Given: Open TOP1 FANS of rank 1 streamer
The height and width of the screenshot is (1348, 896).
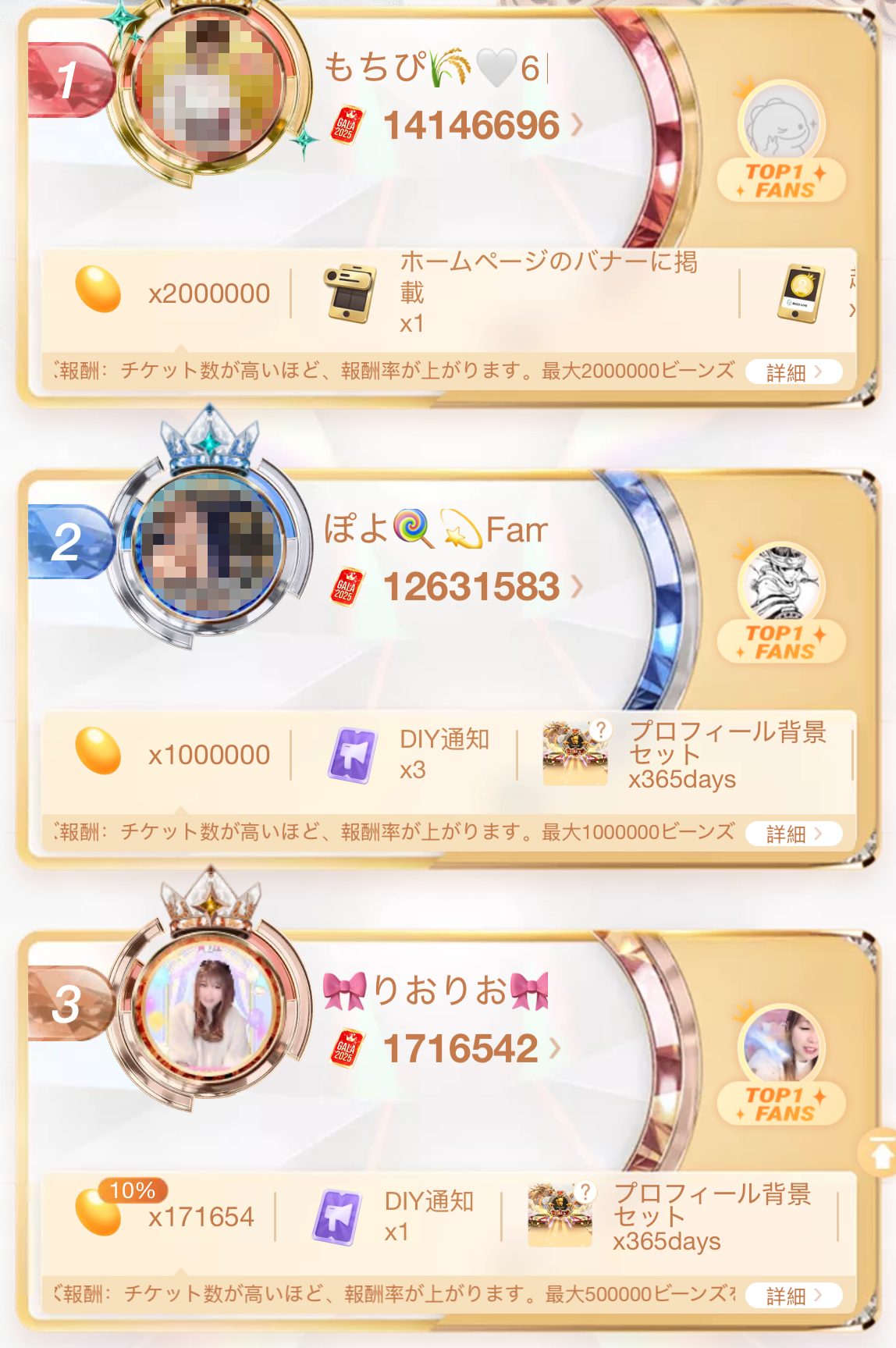Looking at the screenshot, I should tap(782, 142).
